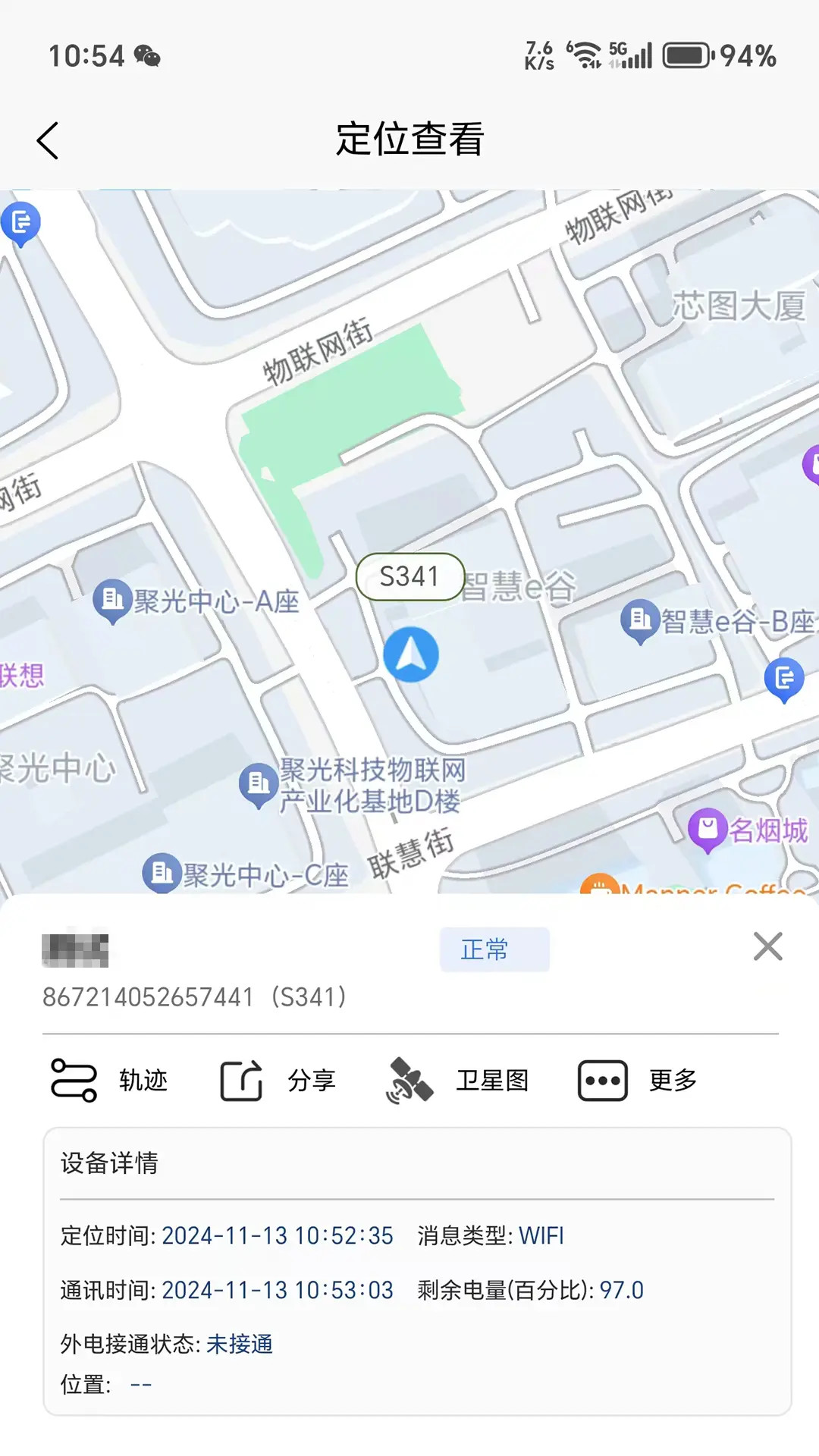Open 轨迹 track history
This screenshot has height=1456, width=819.
tap(108, 1080)
